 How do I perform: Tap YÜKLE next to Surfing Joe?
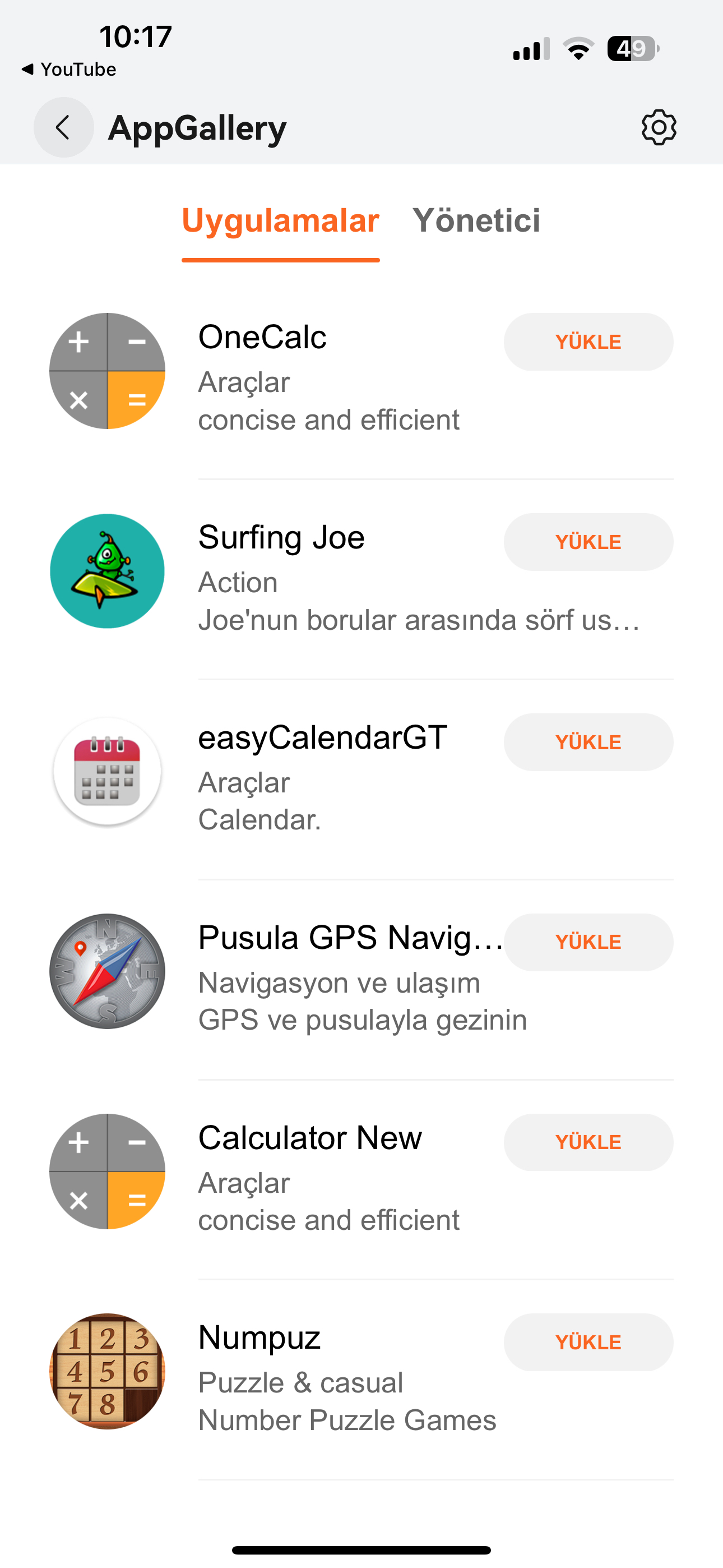[x=588, y=542]
